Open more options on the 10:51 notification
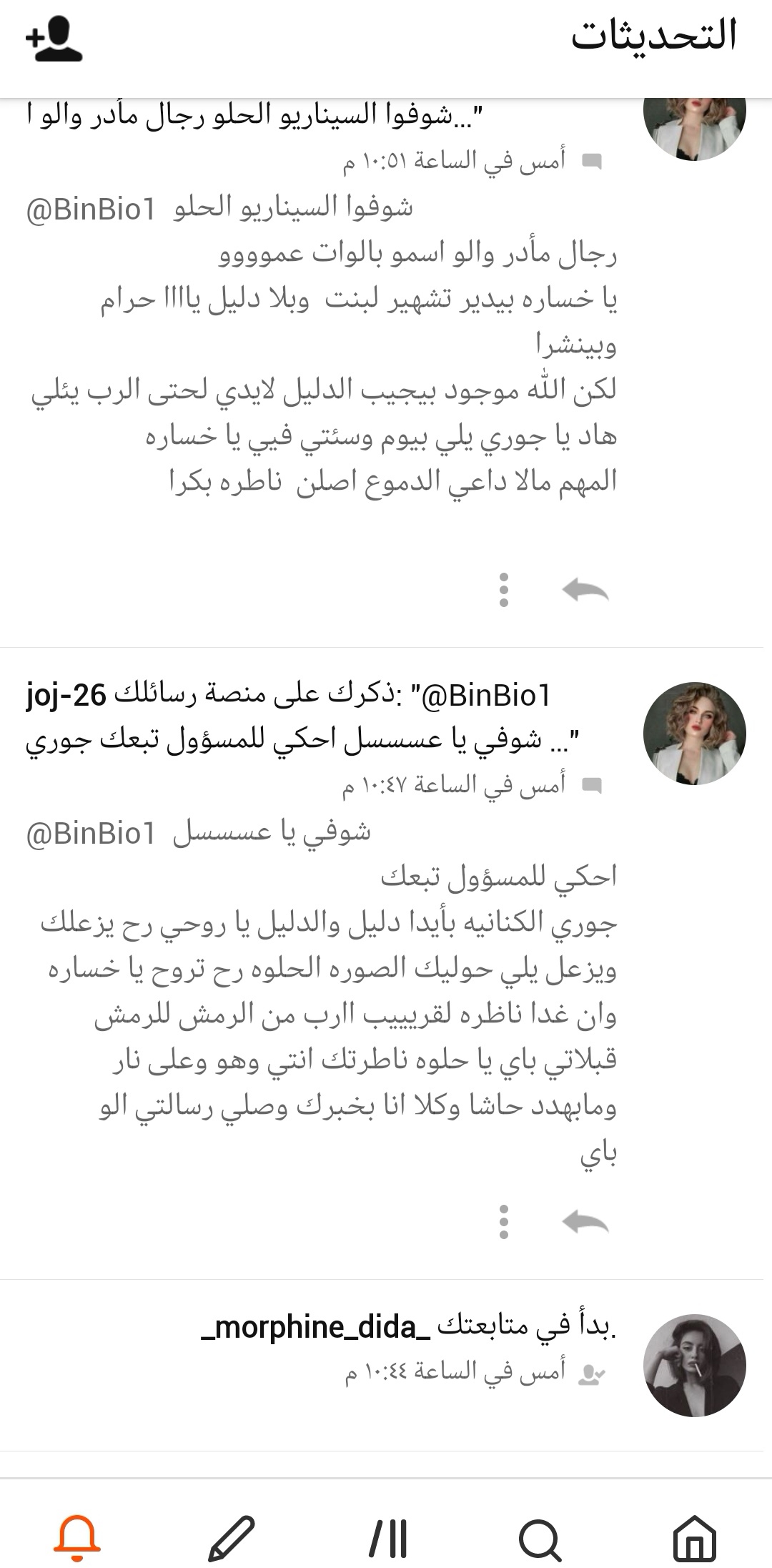Screen dimensions: 772x1568 [504, 591]
